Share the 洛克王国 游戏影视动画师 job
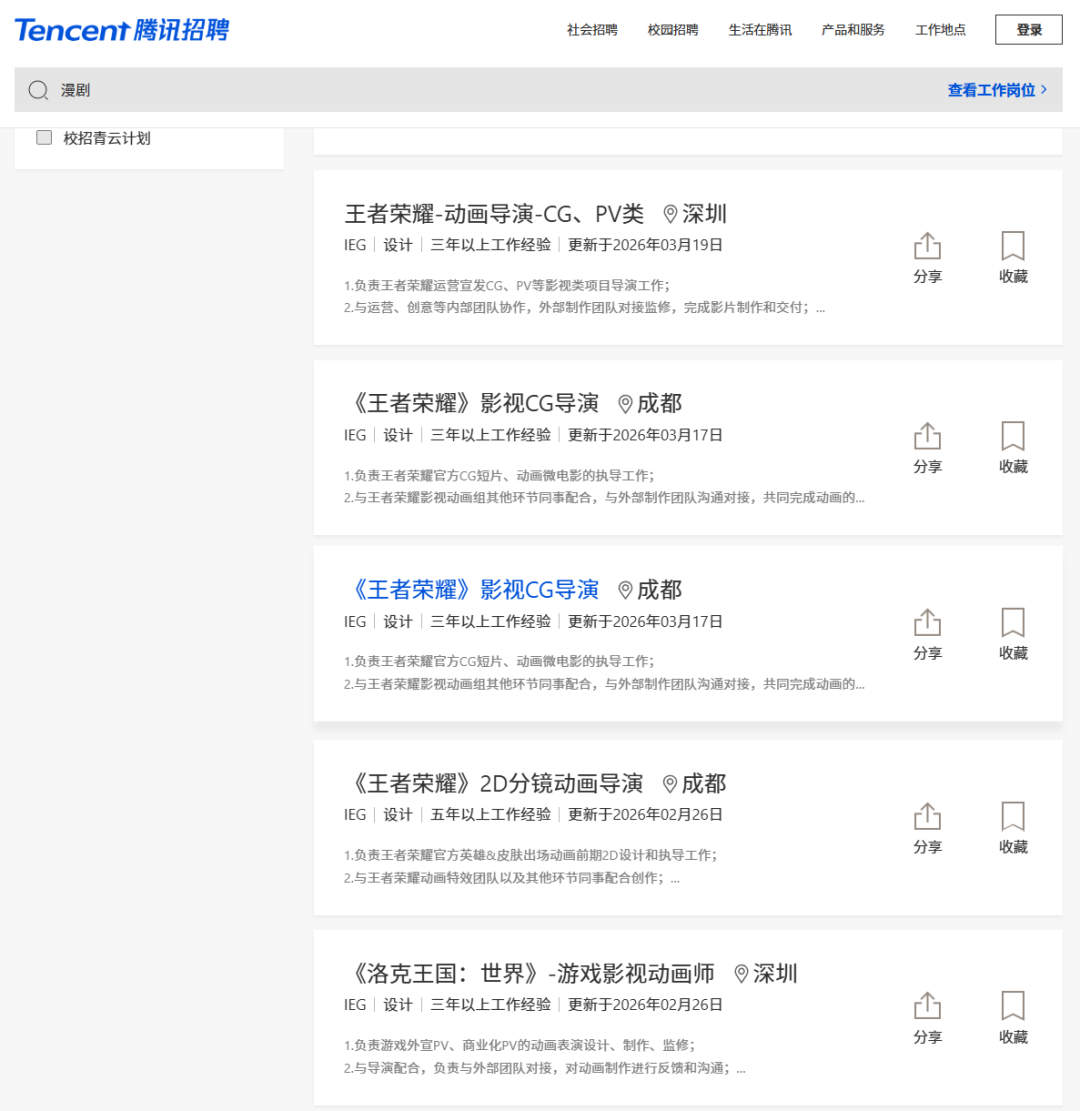The image size is (1080, 1111). [x=927, y=1018]
